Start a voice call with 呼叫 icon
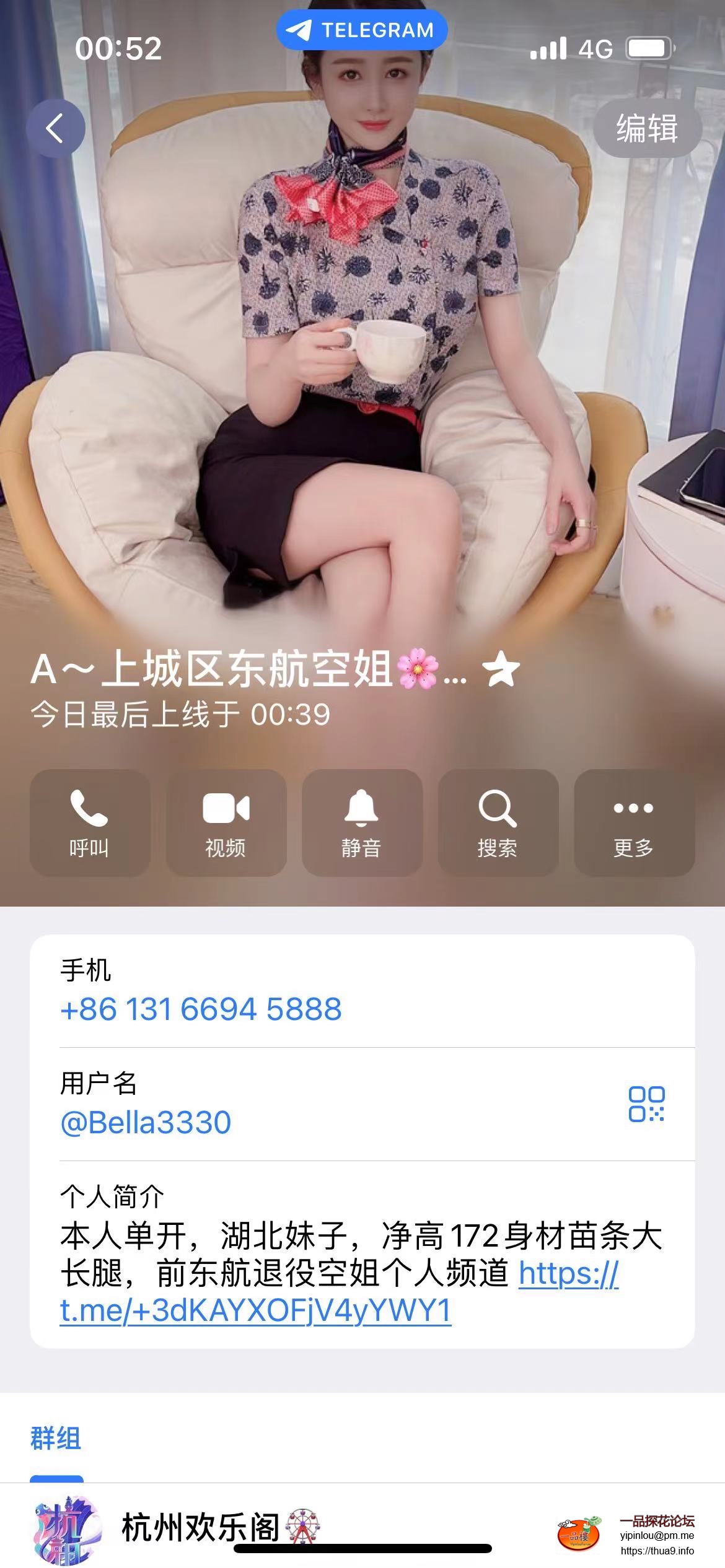The width and height of the screenshot is (725, 1568). point(89,827)
